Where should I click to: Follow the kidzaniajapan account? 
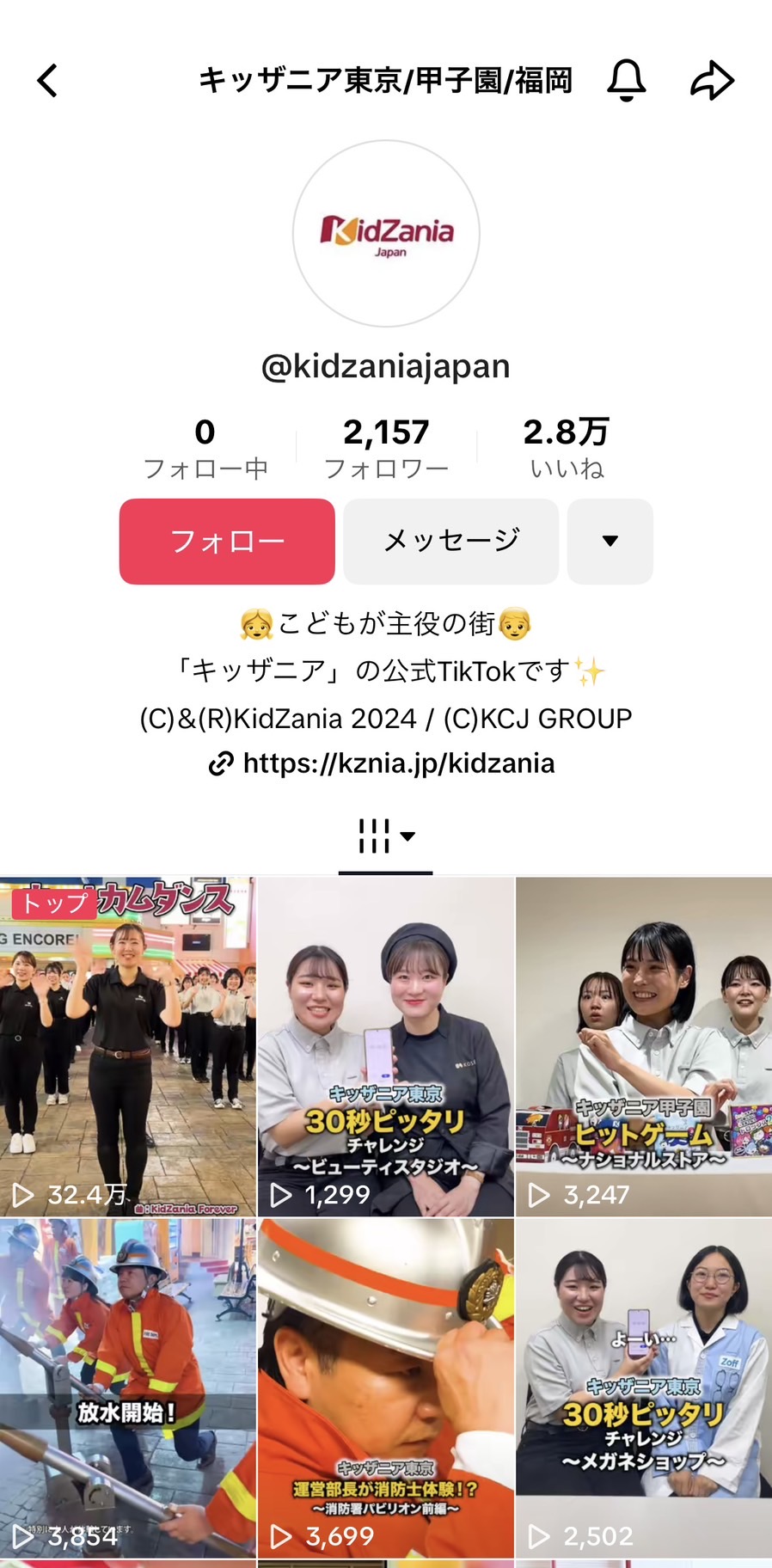(x=227, y=542)
